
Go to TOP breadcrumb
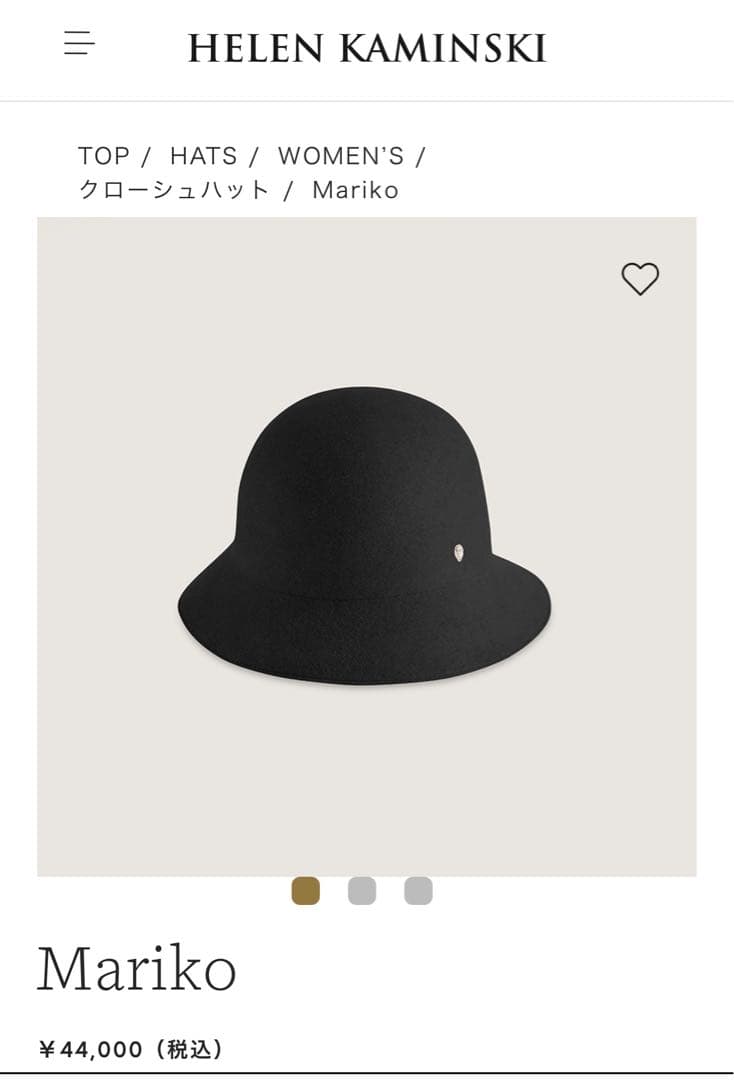point(104,156)
